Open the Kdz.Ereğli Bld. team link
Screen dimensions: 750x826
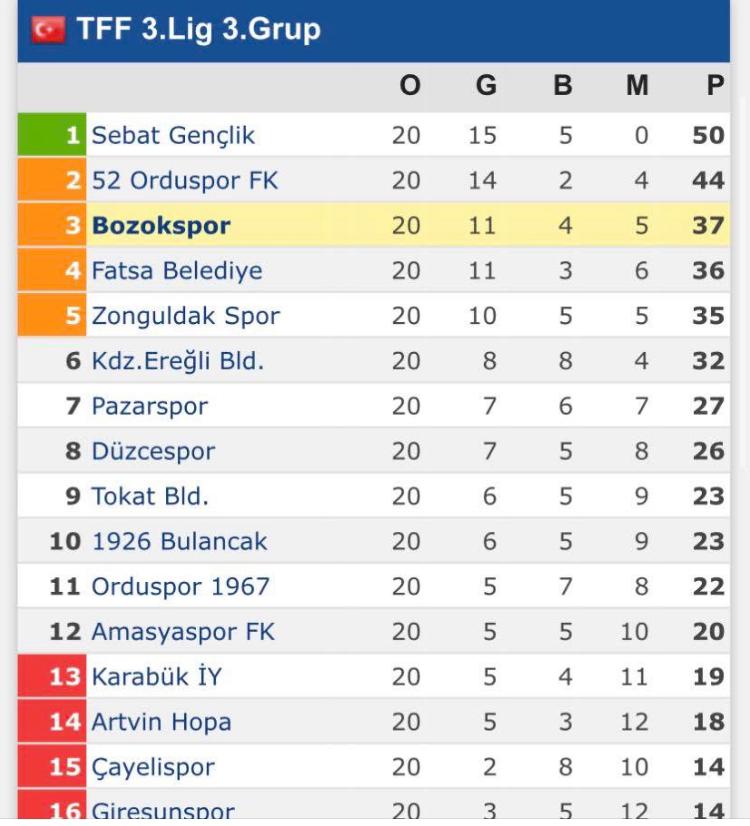tap(177, 361)
